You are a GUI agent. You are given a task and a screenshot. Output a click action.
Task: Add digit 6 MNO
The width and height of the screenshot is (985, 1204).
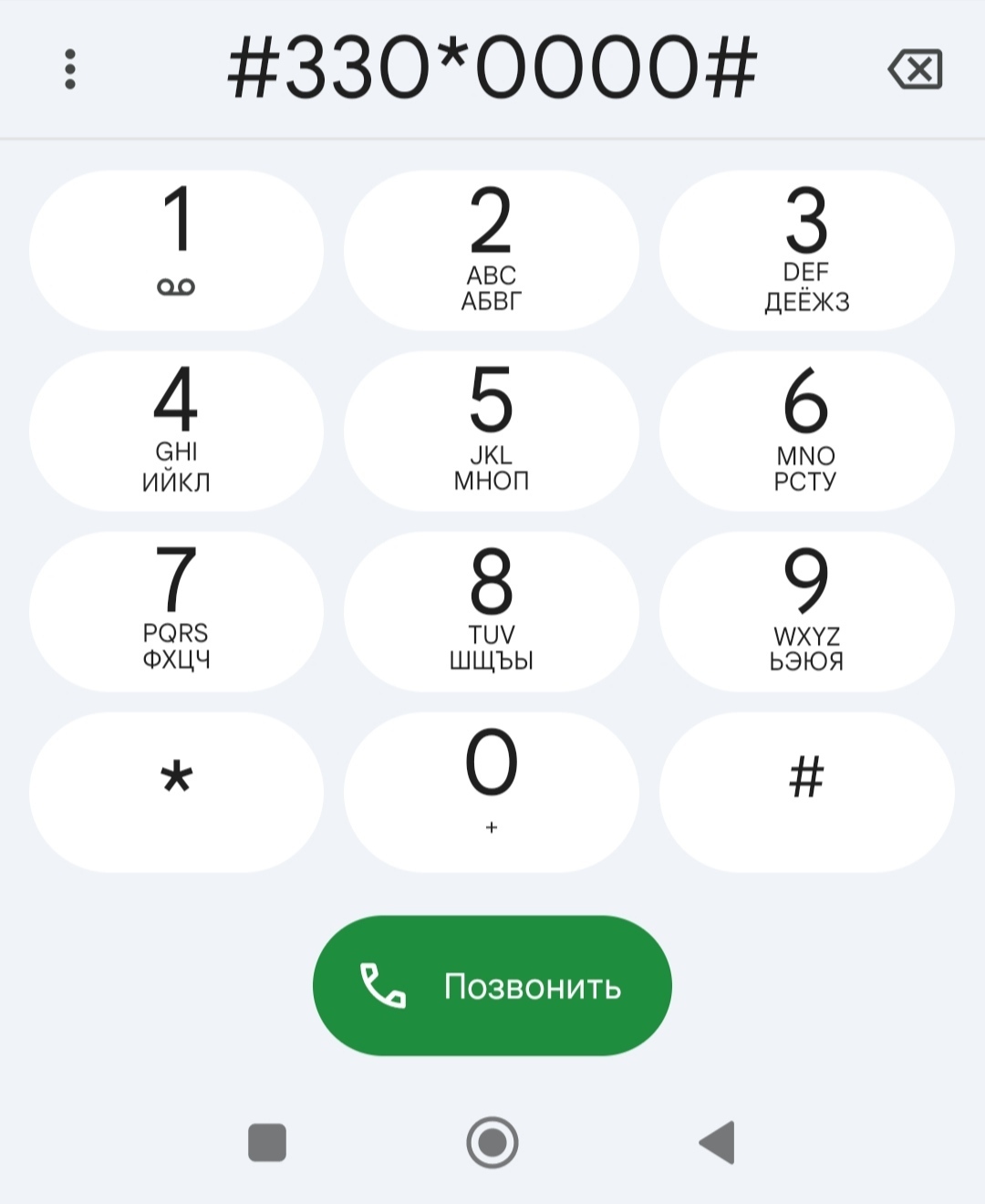coord(806,431)
